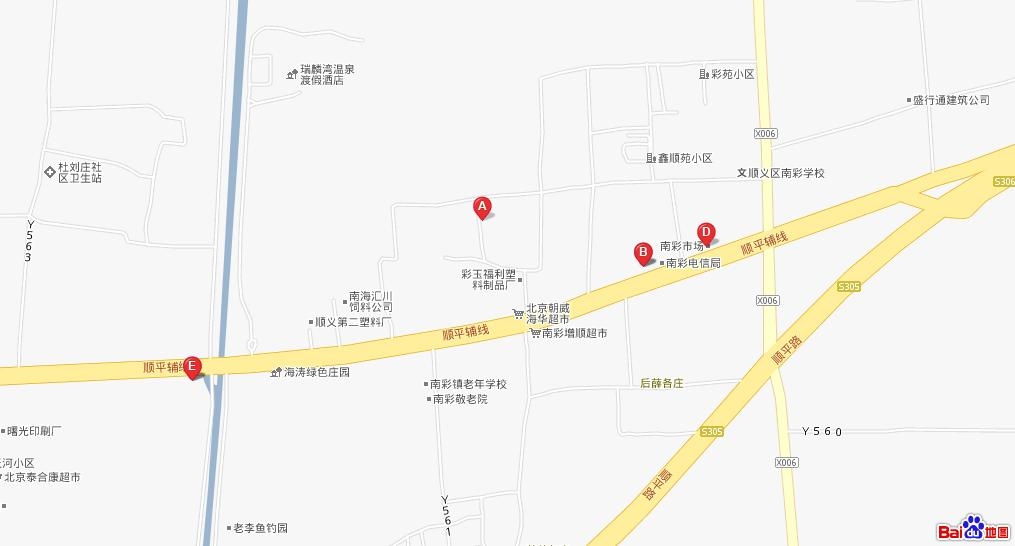
Task: Select marker E on 顺平辅线
Action: [192, 367]
